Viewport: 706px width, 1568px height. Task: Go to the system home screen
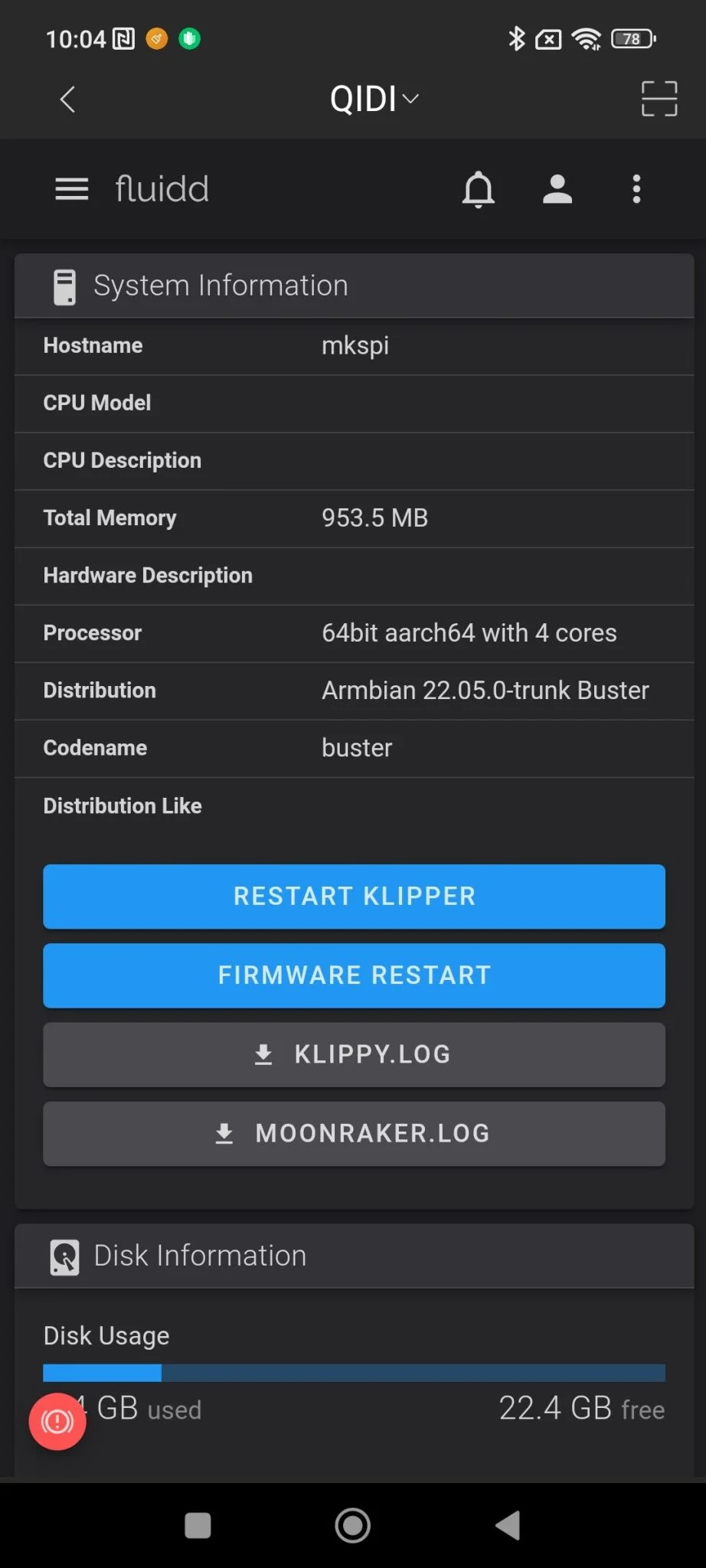coord(353,1526)
